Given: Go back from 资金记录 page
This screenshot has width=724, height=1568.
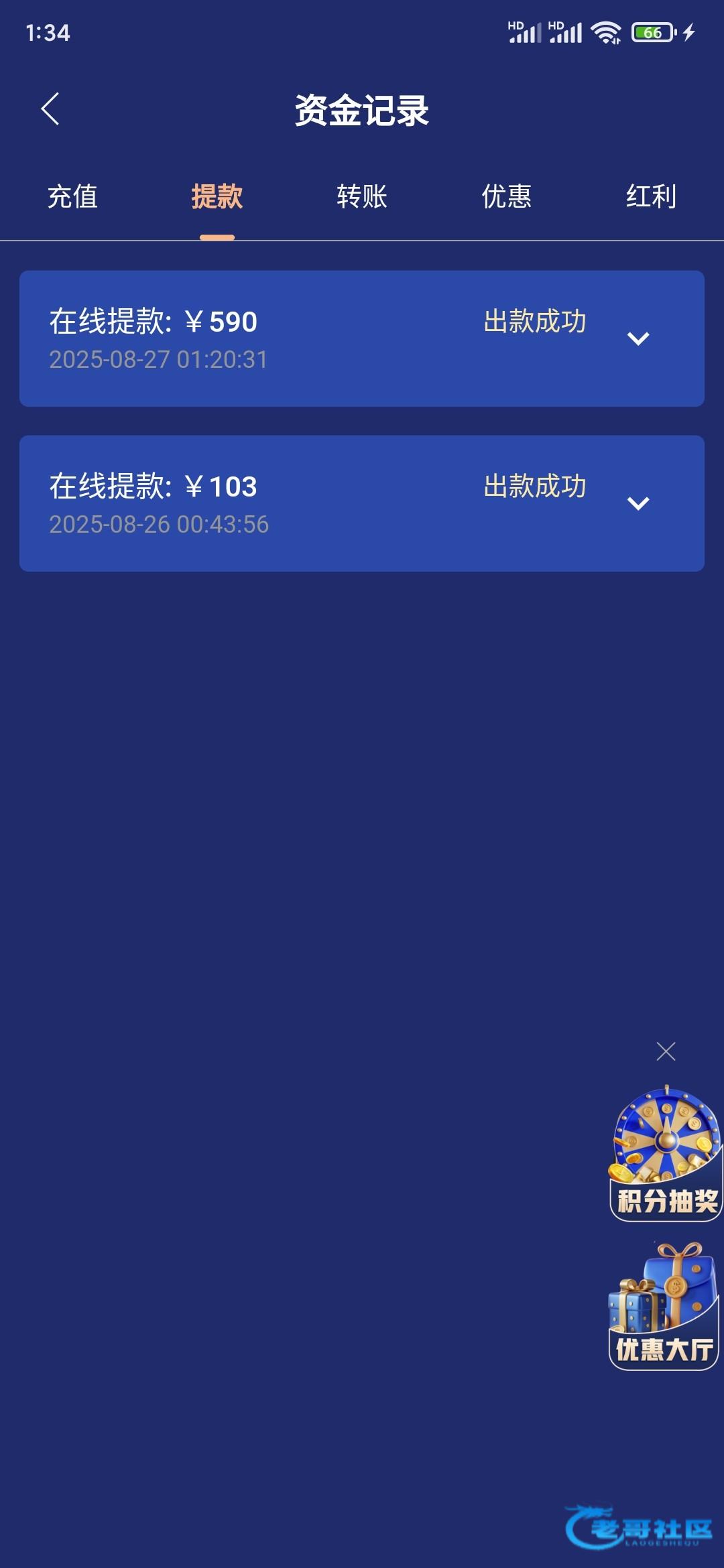Looking at the screenshot, I should tap(50, 109).
